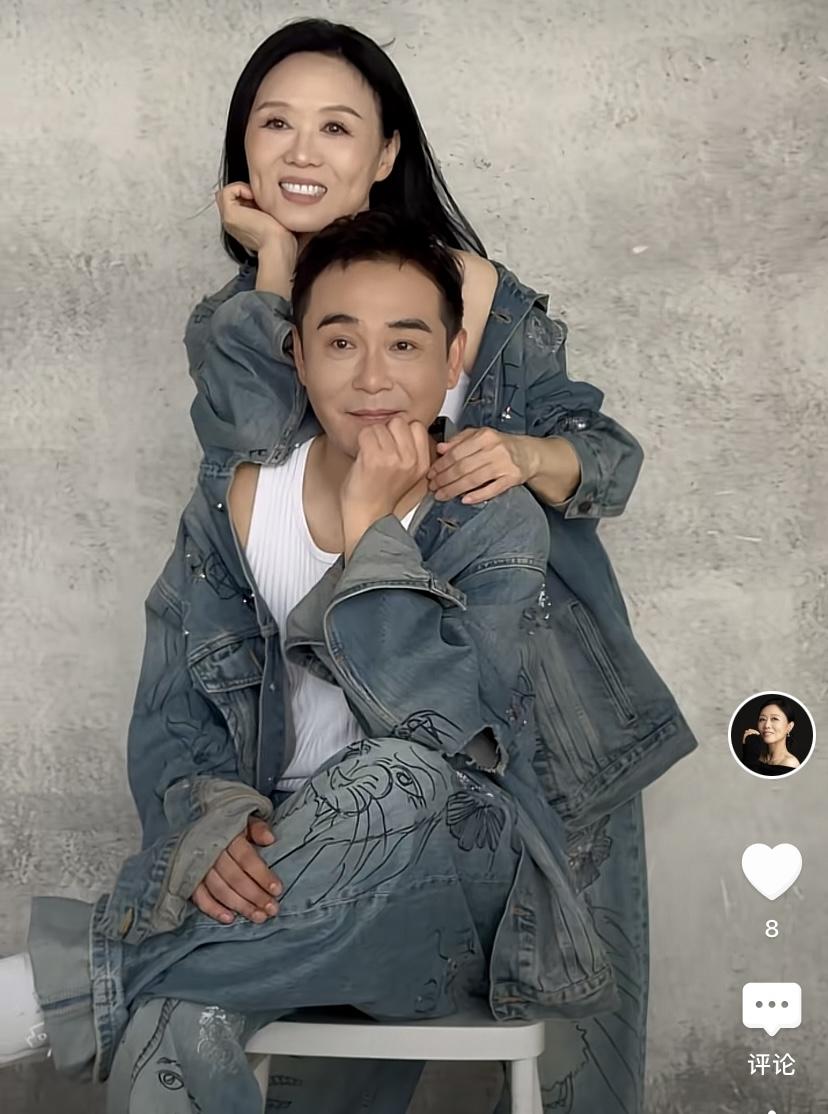
Task: Open the 评论 comments section
Action: [x=771, y=1009]
